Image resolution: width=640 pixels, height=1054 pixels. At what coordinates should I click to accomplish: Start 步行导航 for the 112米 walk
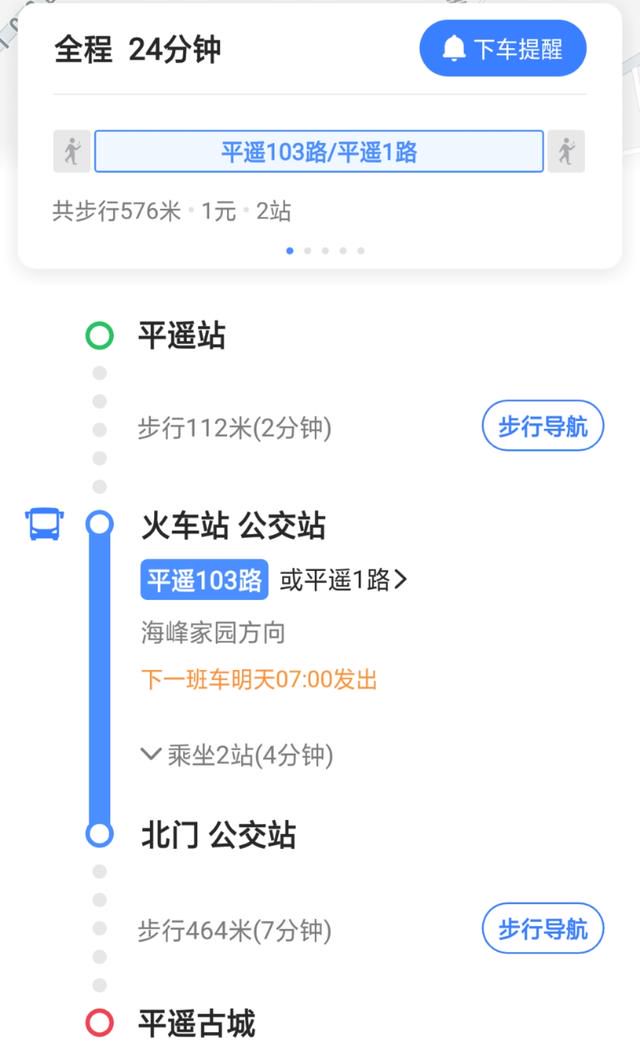coord(543,426)
